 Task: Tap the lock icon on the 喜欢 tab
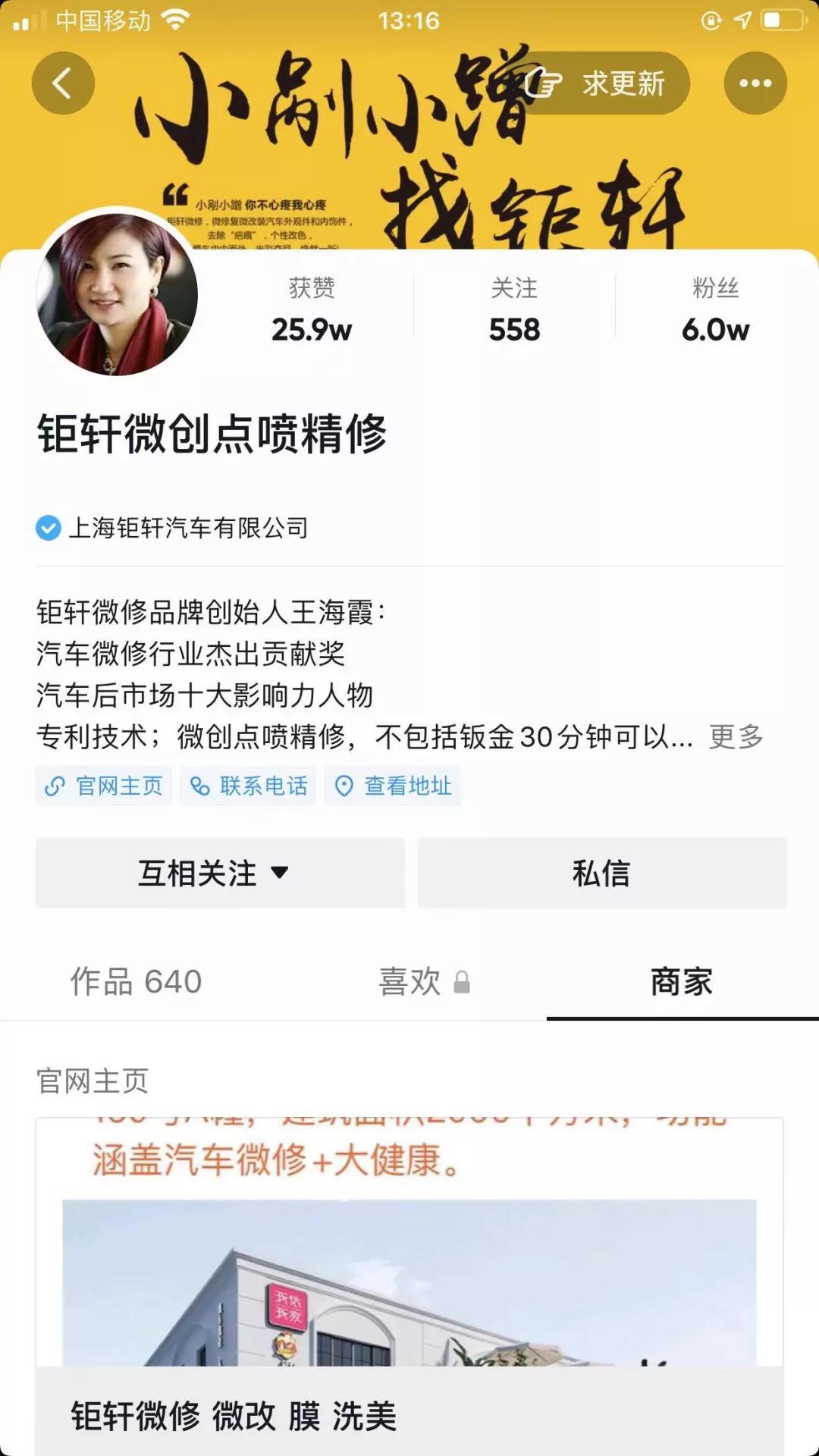click(463, 981)
